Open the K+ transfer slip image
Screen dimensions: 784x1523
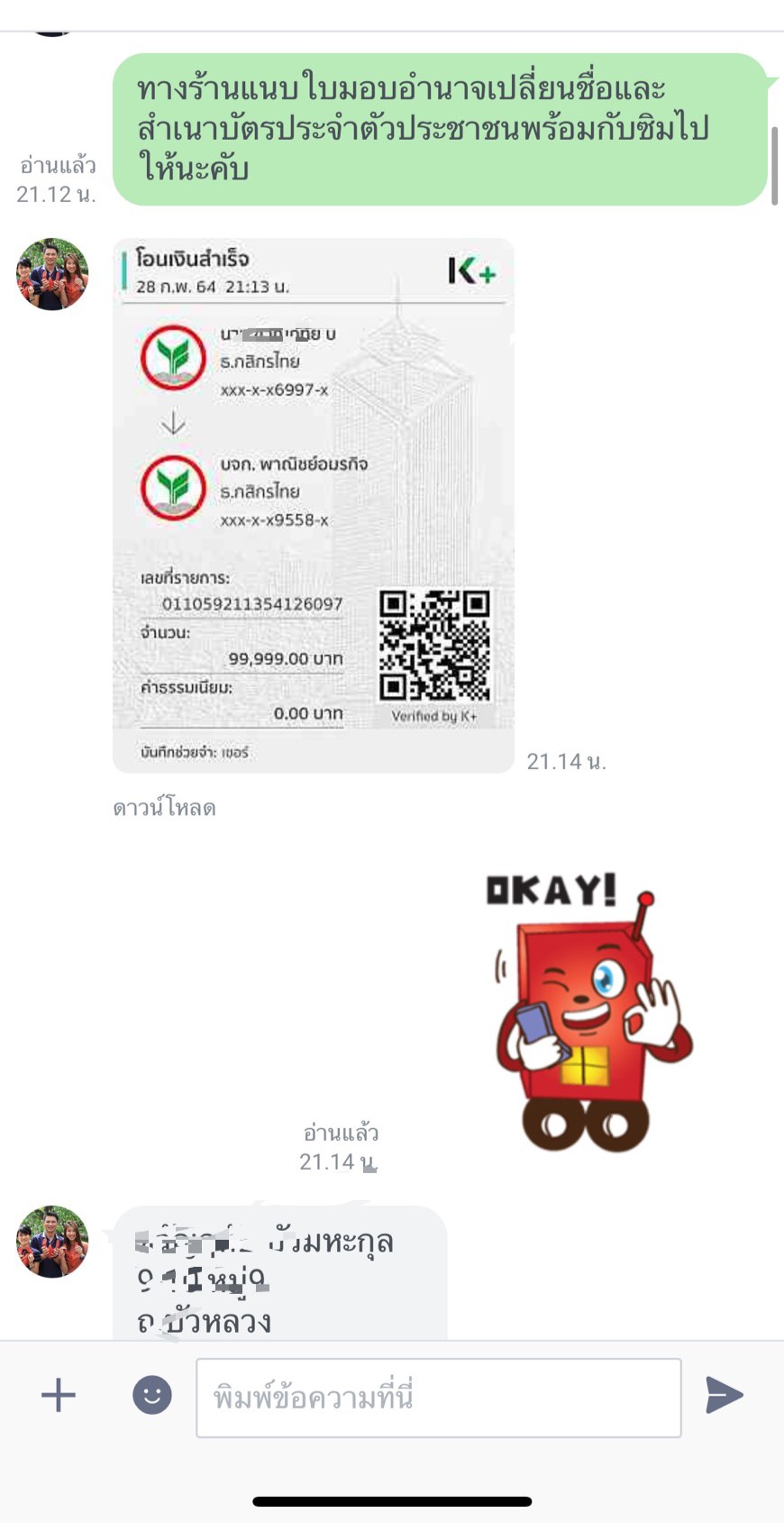coord(313,505)
